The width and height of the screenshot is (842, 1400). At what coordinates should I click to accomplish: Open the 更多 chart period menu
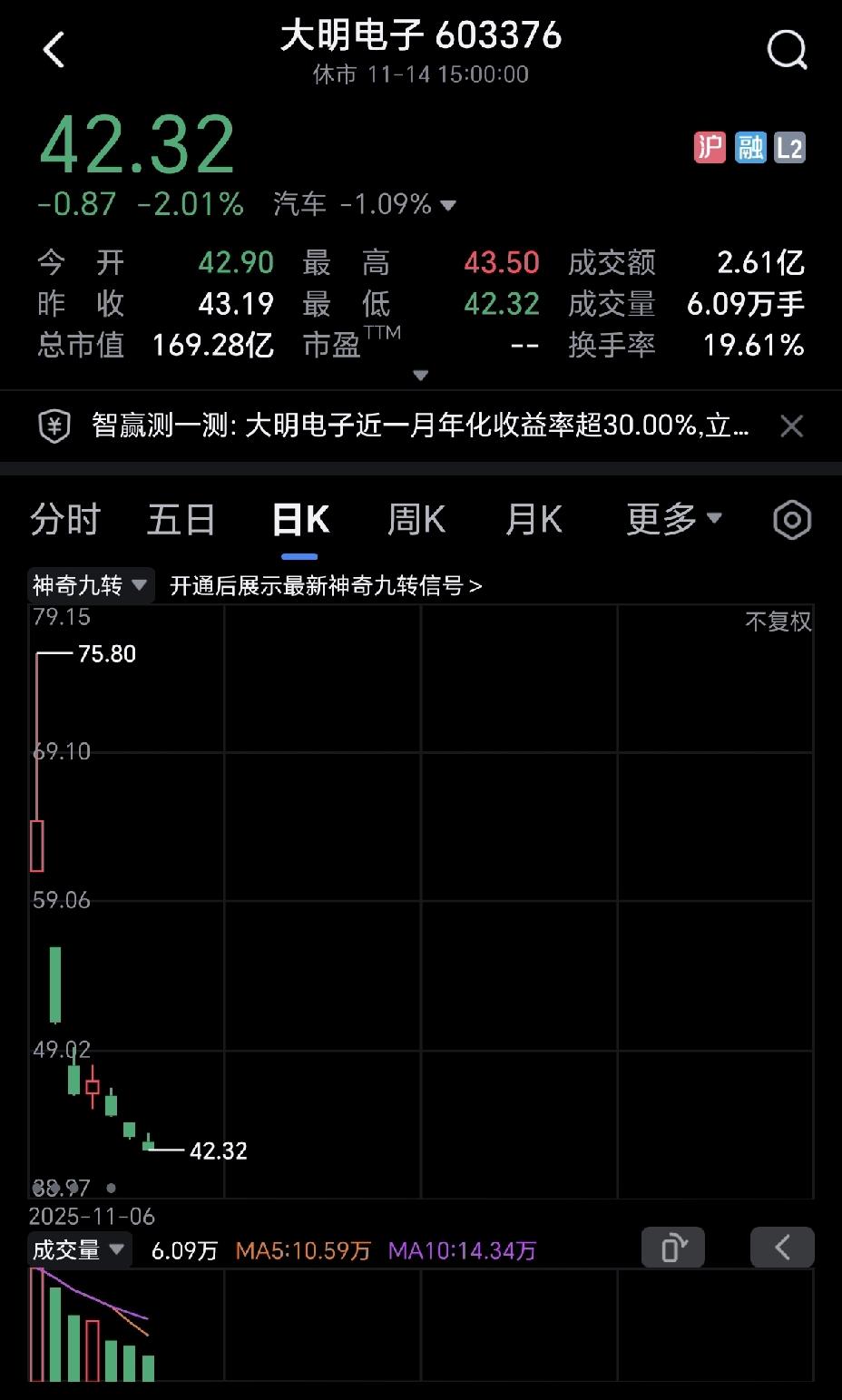(x=673, y=518)
